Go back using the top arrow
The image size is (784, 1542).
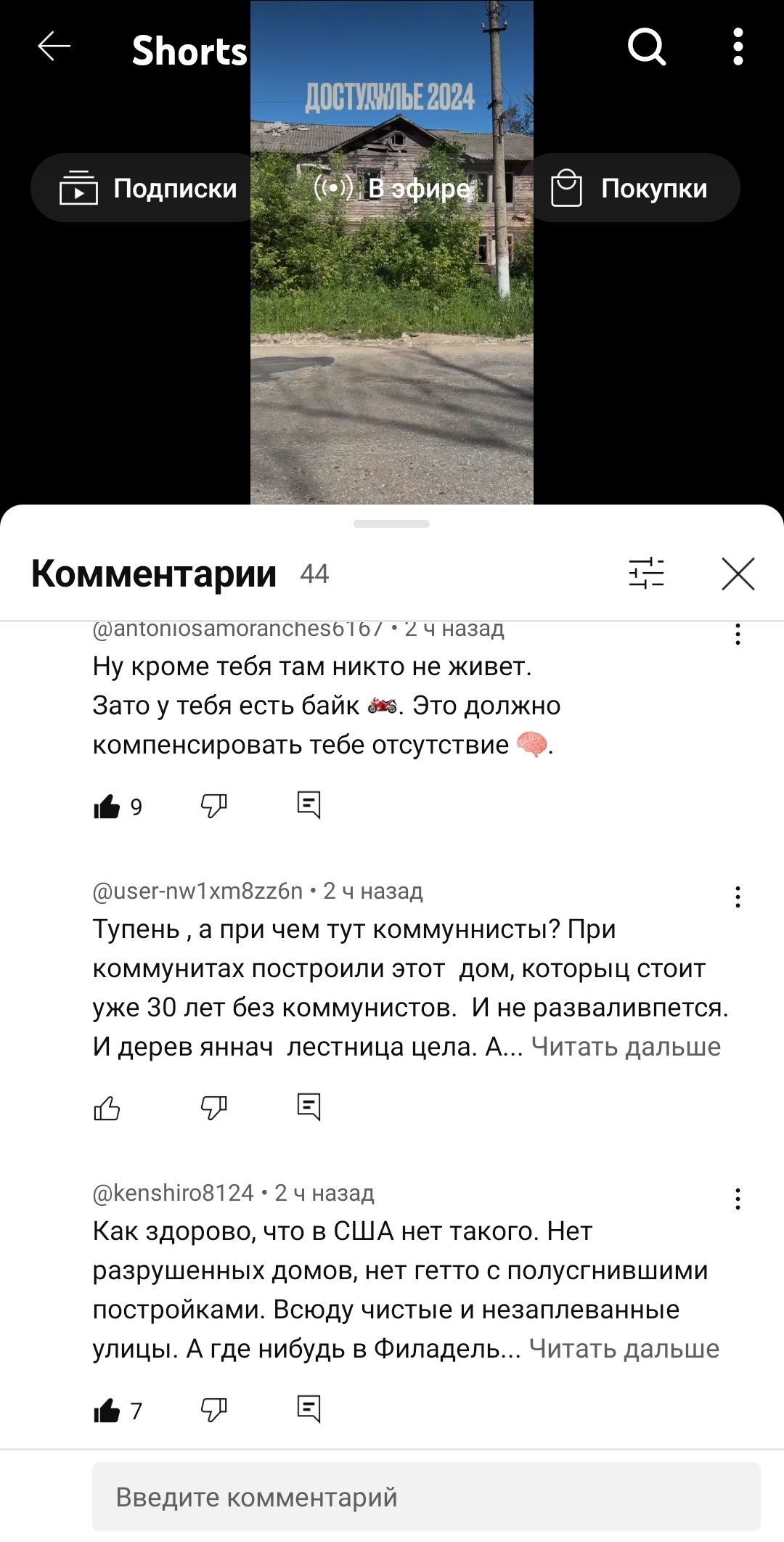pyautogui.click(x=54, y=47)
